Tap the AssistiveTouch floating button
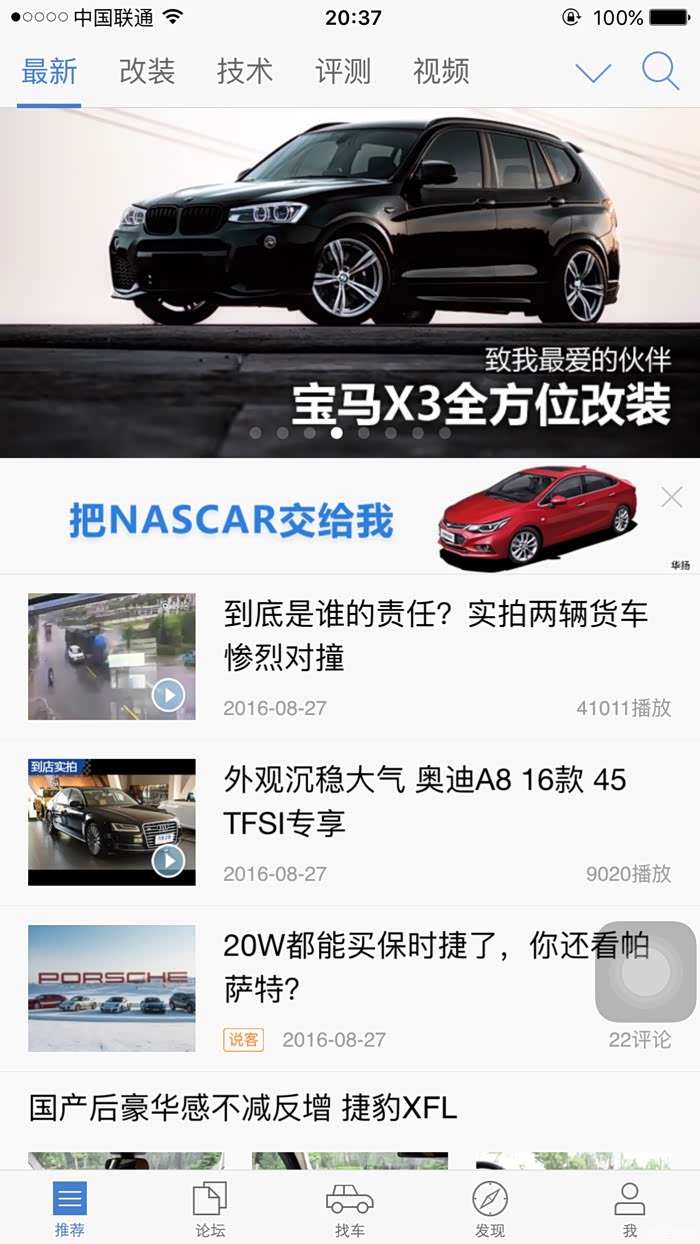700x1244 pixels. [645, 971]
